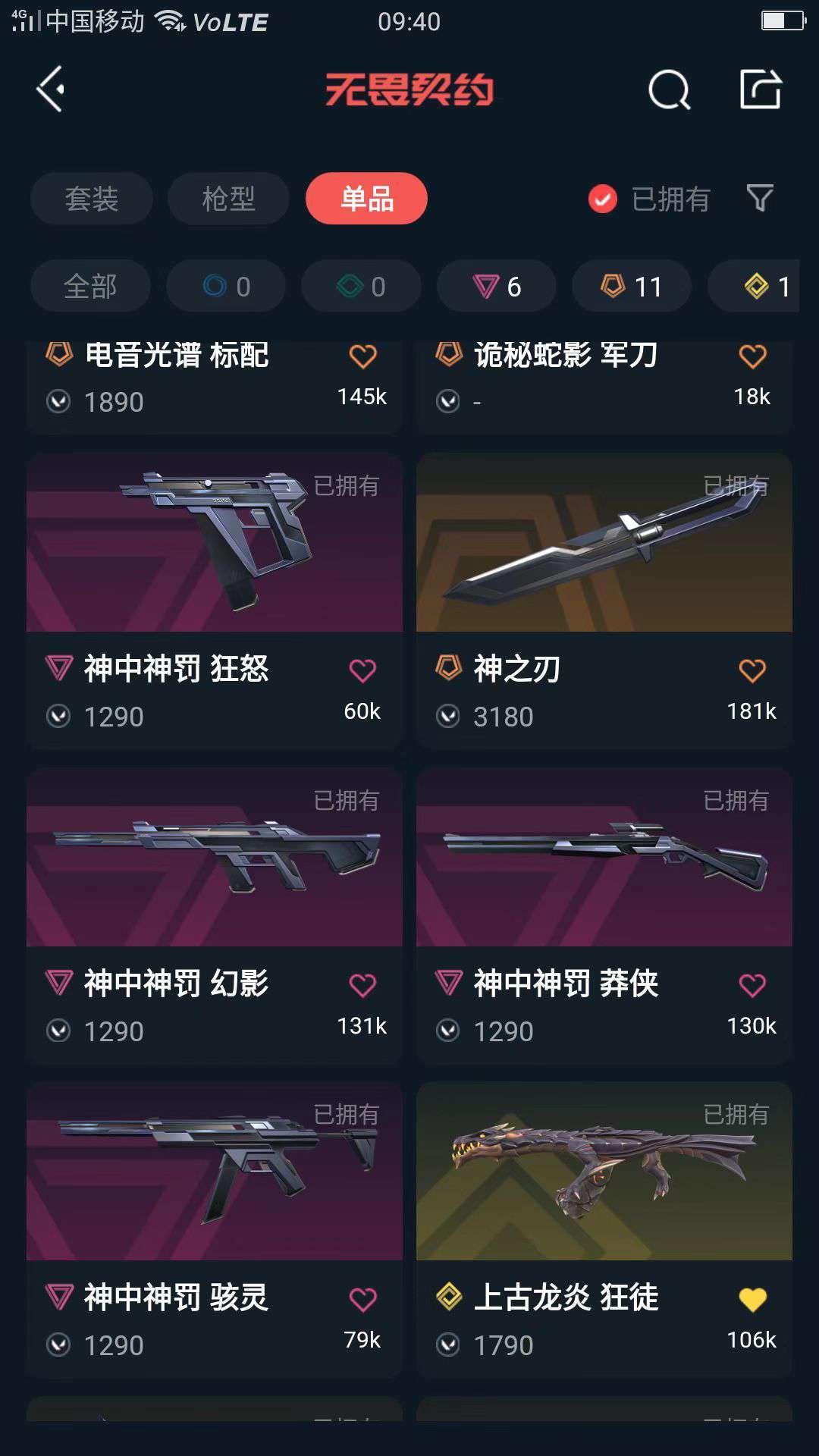Select the 全部 rarity chip
819x1456 pixels.
click(90, 286)
